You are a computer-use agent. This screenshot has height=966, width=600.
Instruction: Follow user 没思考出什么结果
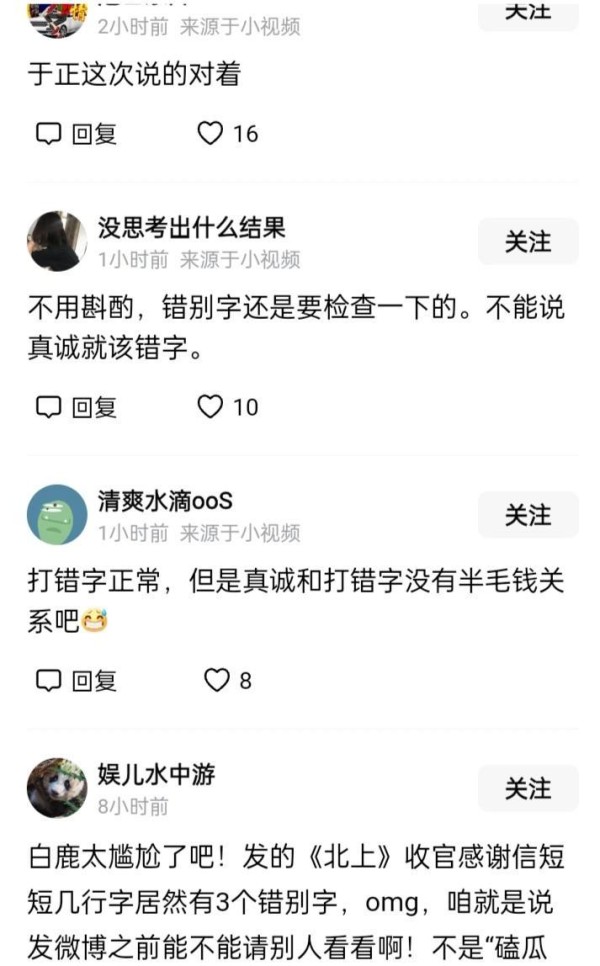[528, 242]
